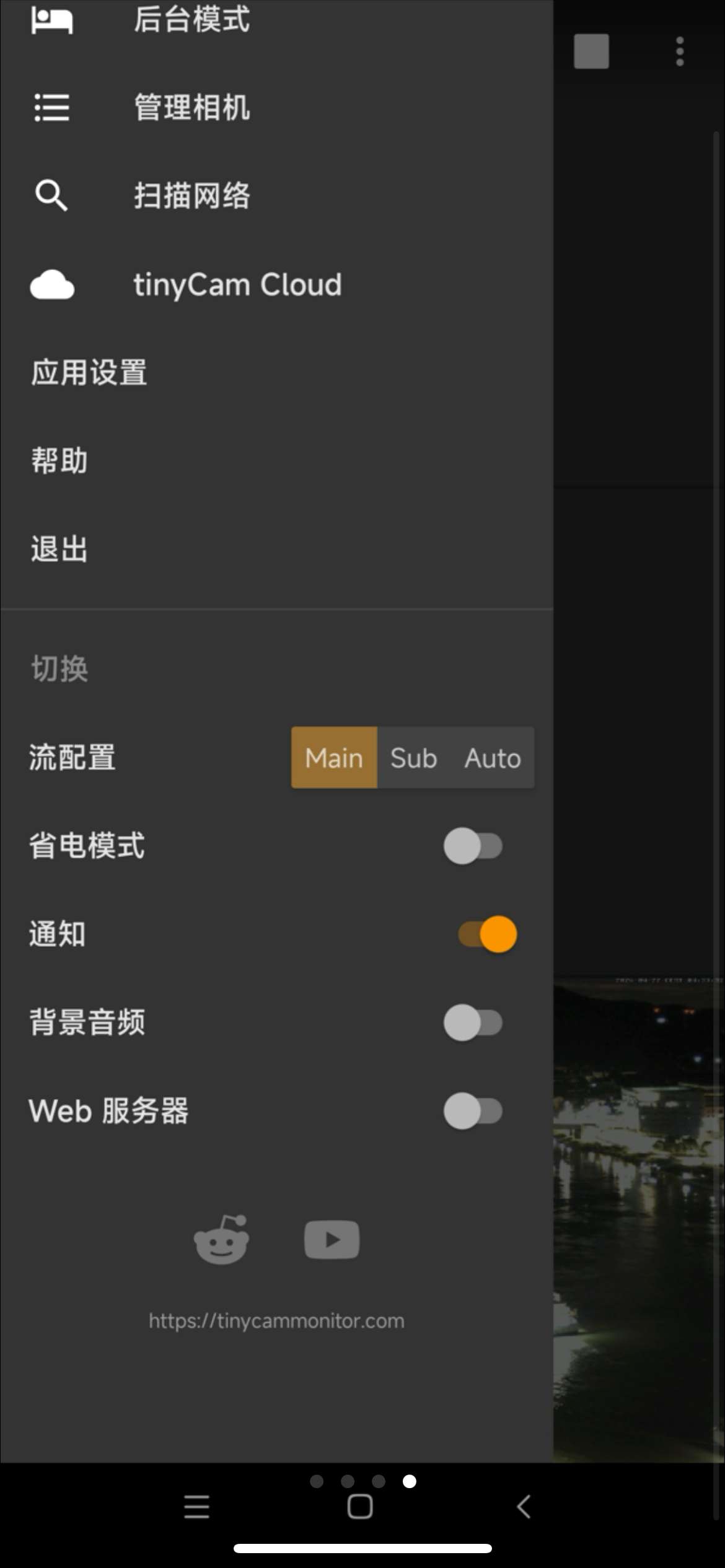Open 应用设置 app settings
The height and width of the screenshot is (1568, 725).
click(x=89, y=373)
